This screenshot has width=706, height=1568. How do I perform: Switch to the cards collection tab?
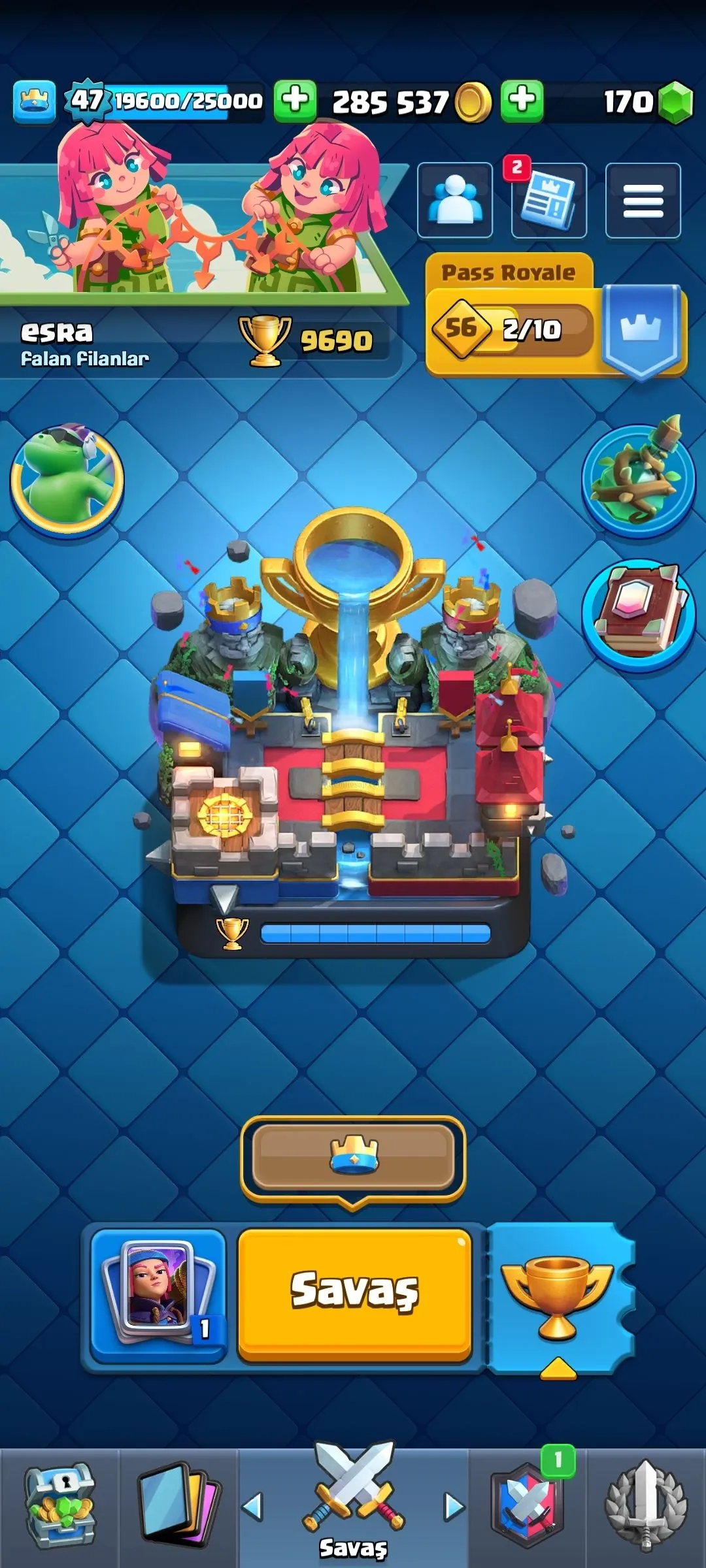pyautogui.click(x=178, y=1507)
